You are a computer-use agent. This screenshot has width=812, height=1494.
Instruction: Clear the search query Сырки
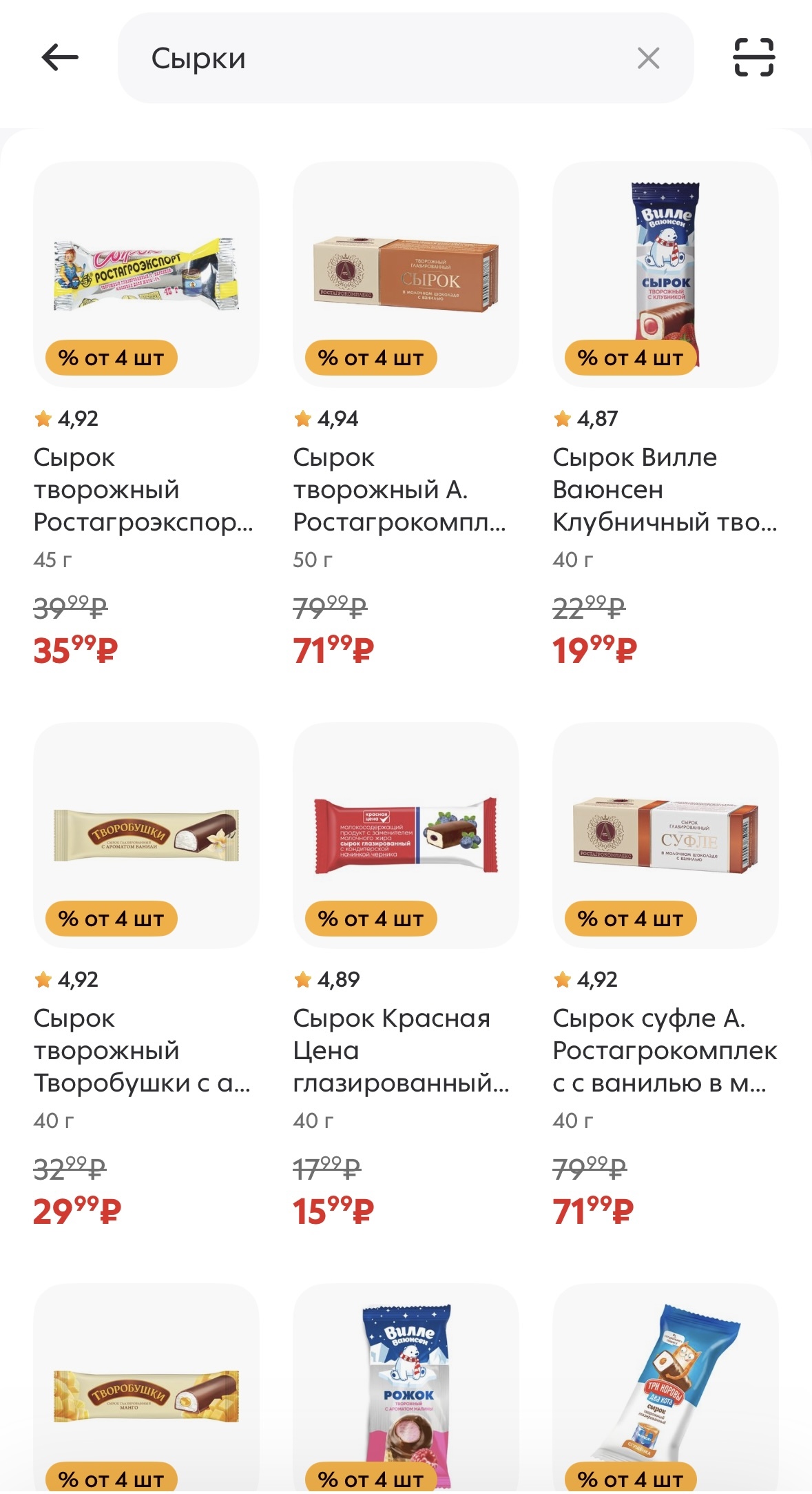point(648,59)
